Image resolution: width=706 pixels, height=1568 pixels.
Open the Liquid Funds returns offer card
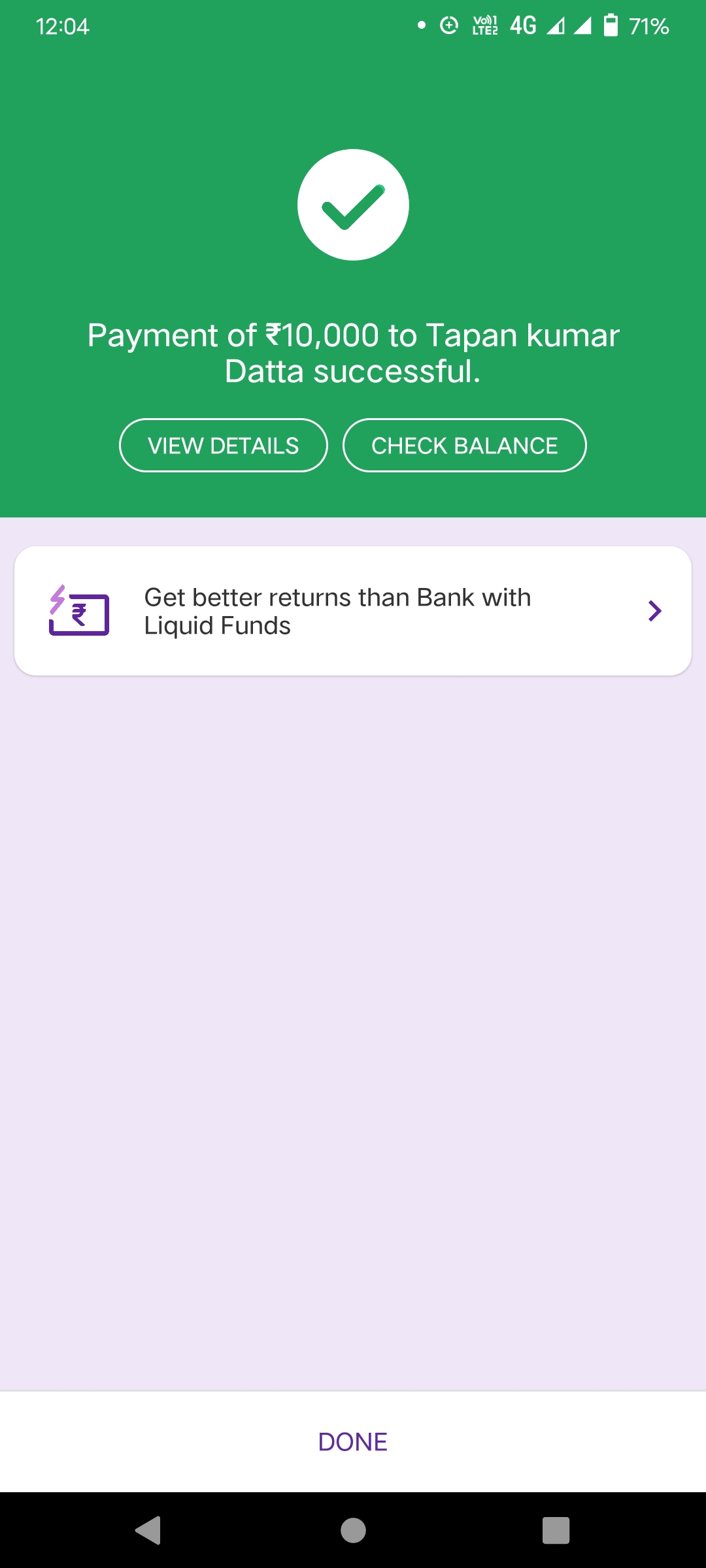[x=353, y=611]
